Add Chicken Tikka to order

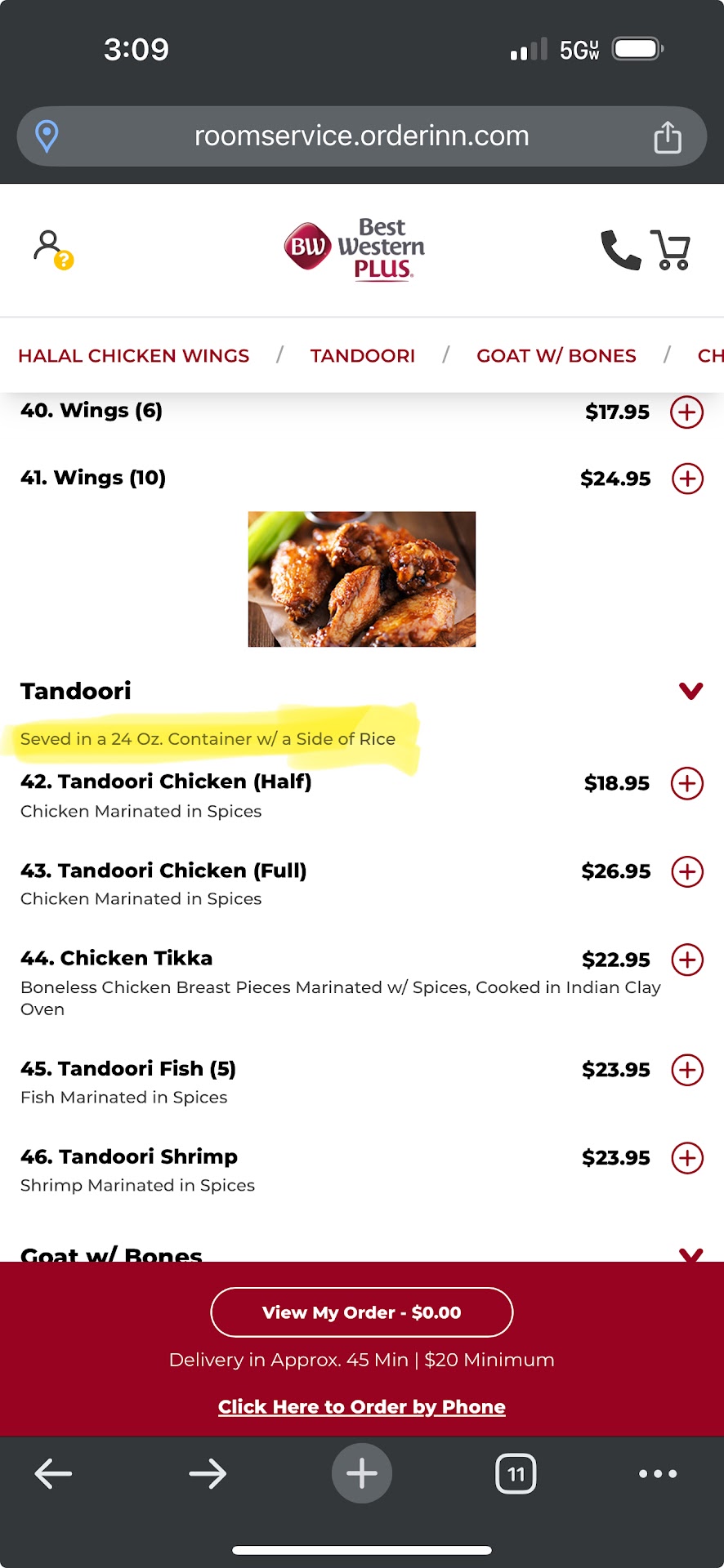pos(687,960)
